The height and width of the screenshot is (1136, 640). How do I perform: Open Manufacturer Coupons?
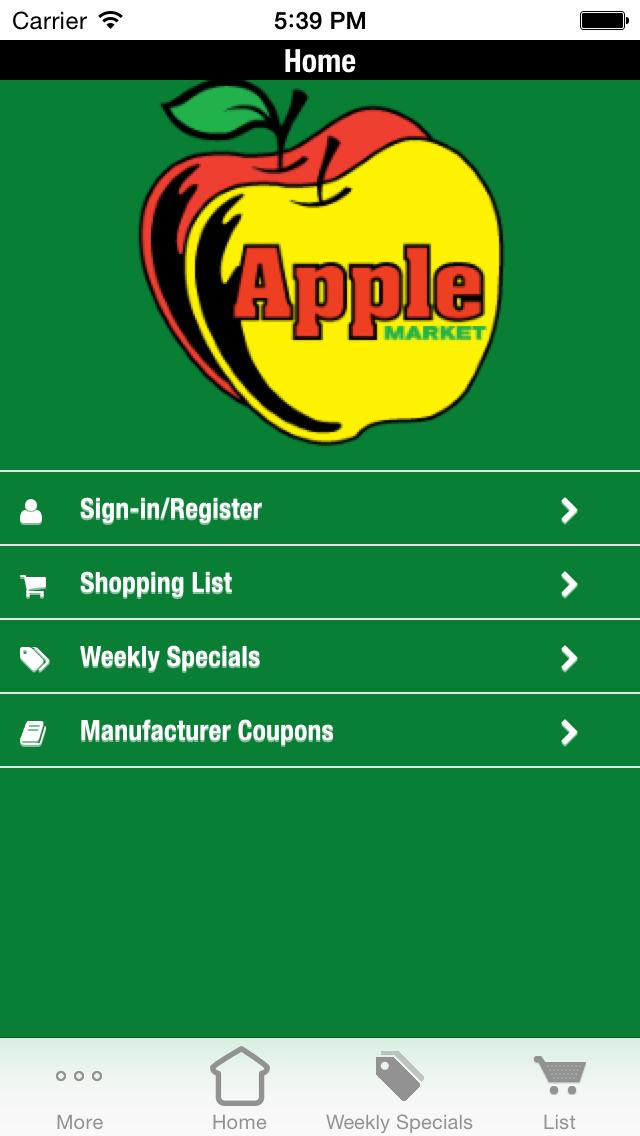coord(320,732)
